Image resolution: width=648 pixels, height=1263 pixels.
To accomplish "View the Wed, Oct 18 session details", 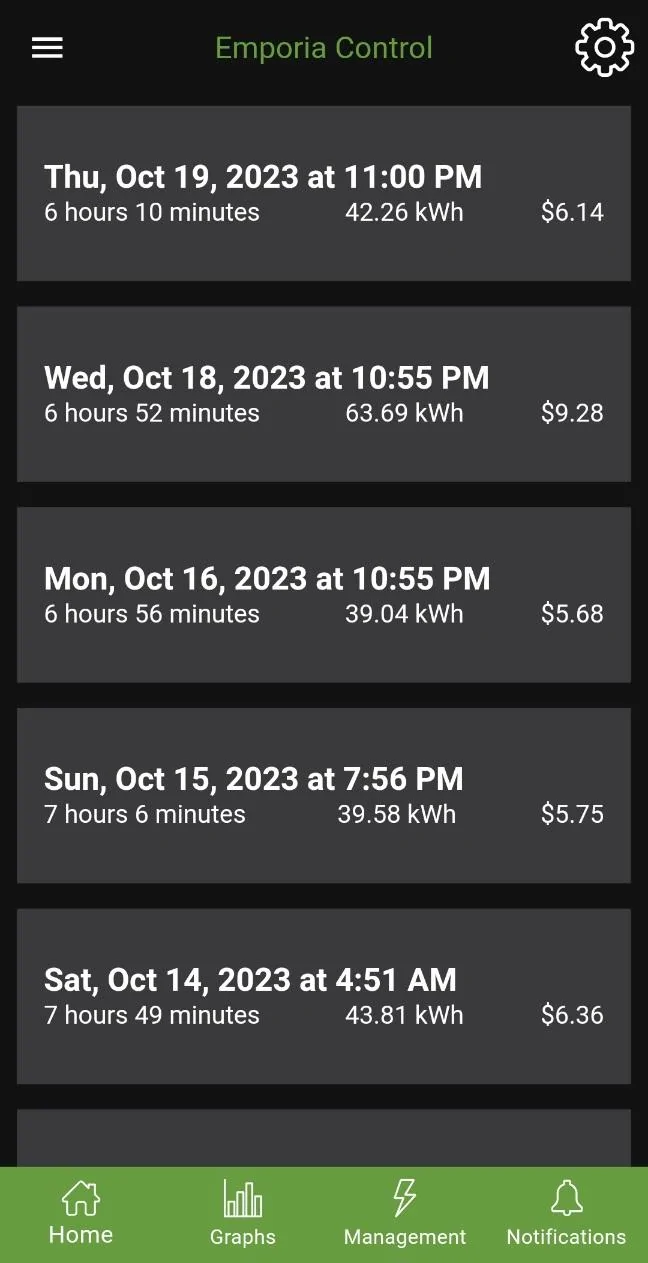I will pyautogui.click(x=323, y=394).
